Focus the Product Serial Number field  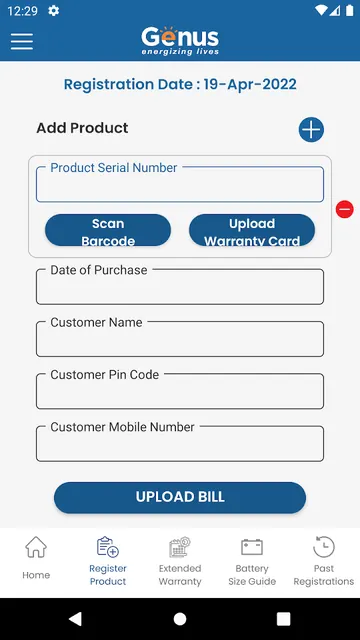coord(180,184)
